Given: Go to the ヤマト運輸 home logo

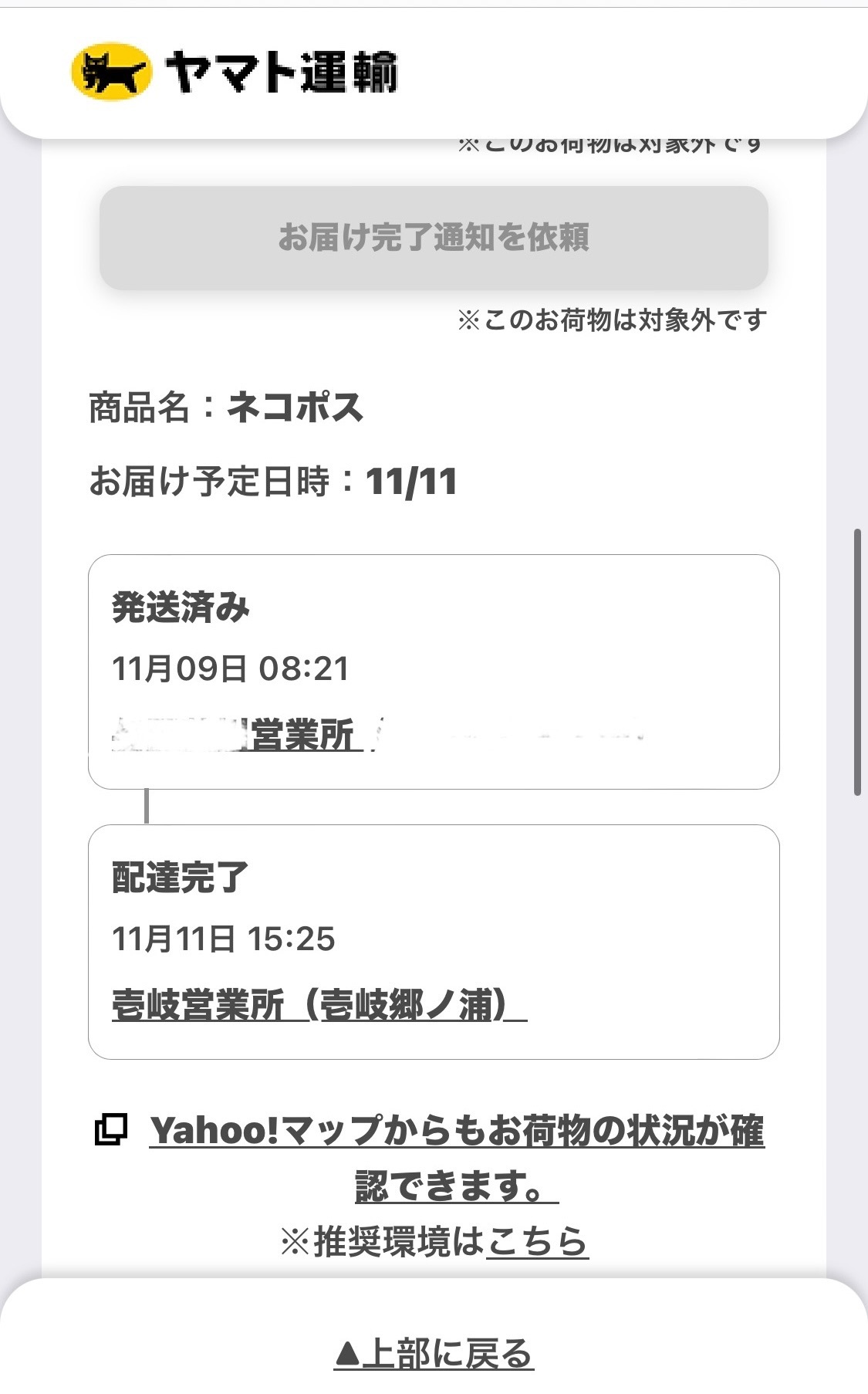Looking at the screenshot, I should 235,72.
